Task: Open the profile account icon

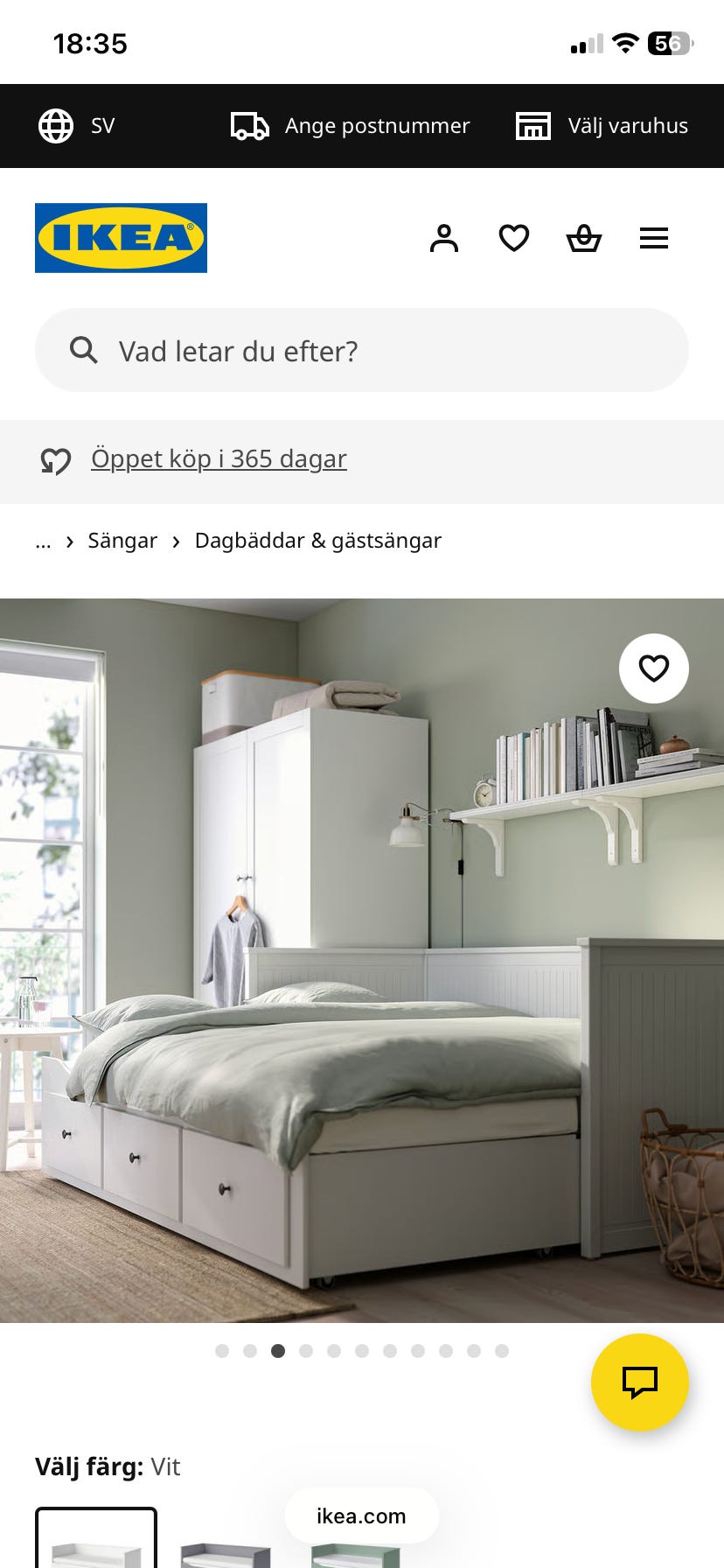Action: point(444,237)
